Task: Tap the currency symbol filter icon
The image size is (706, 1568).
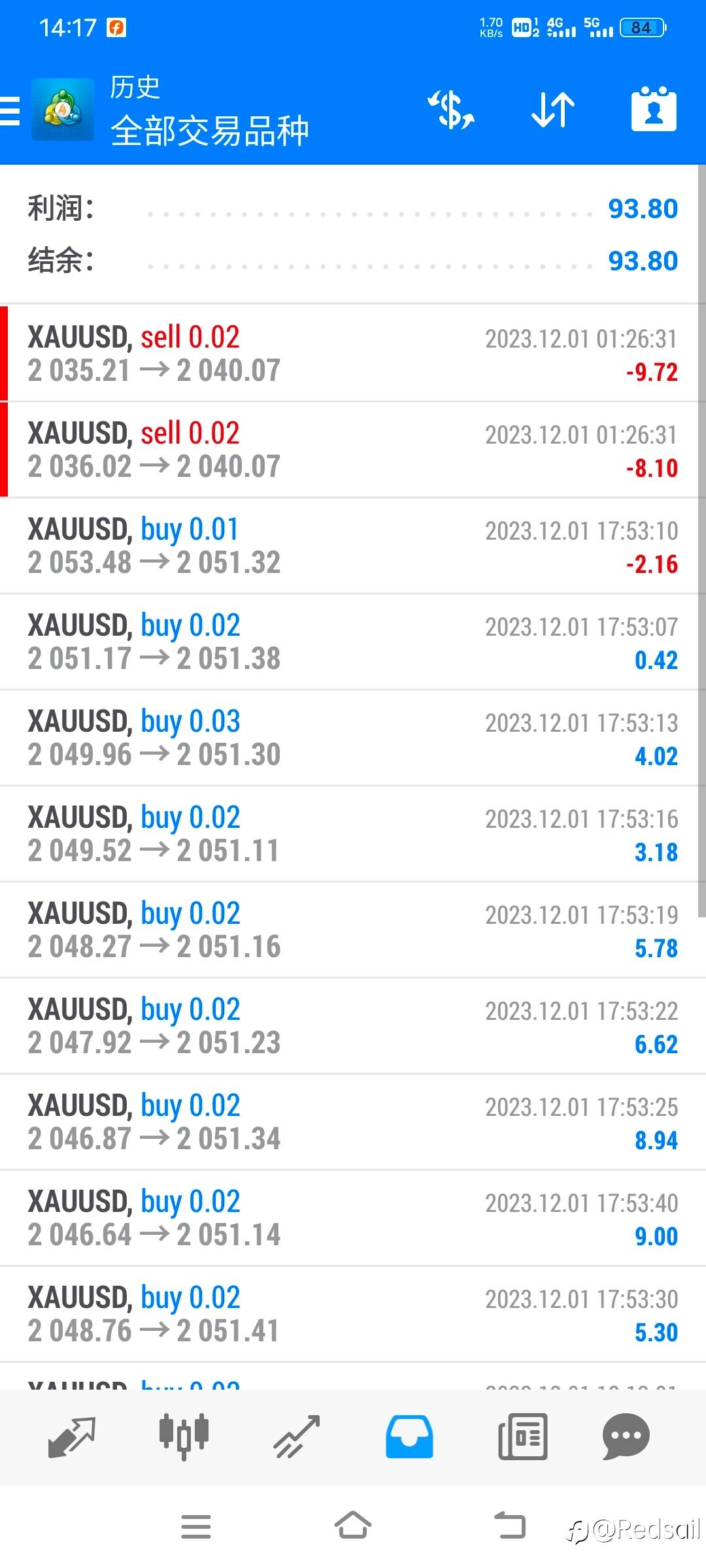Action: pos(451,110)
